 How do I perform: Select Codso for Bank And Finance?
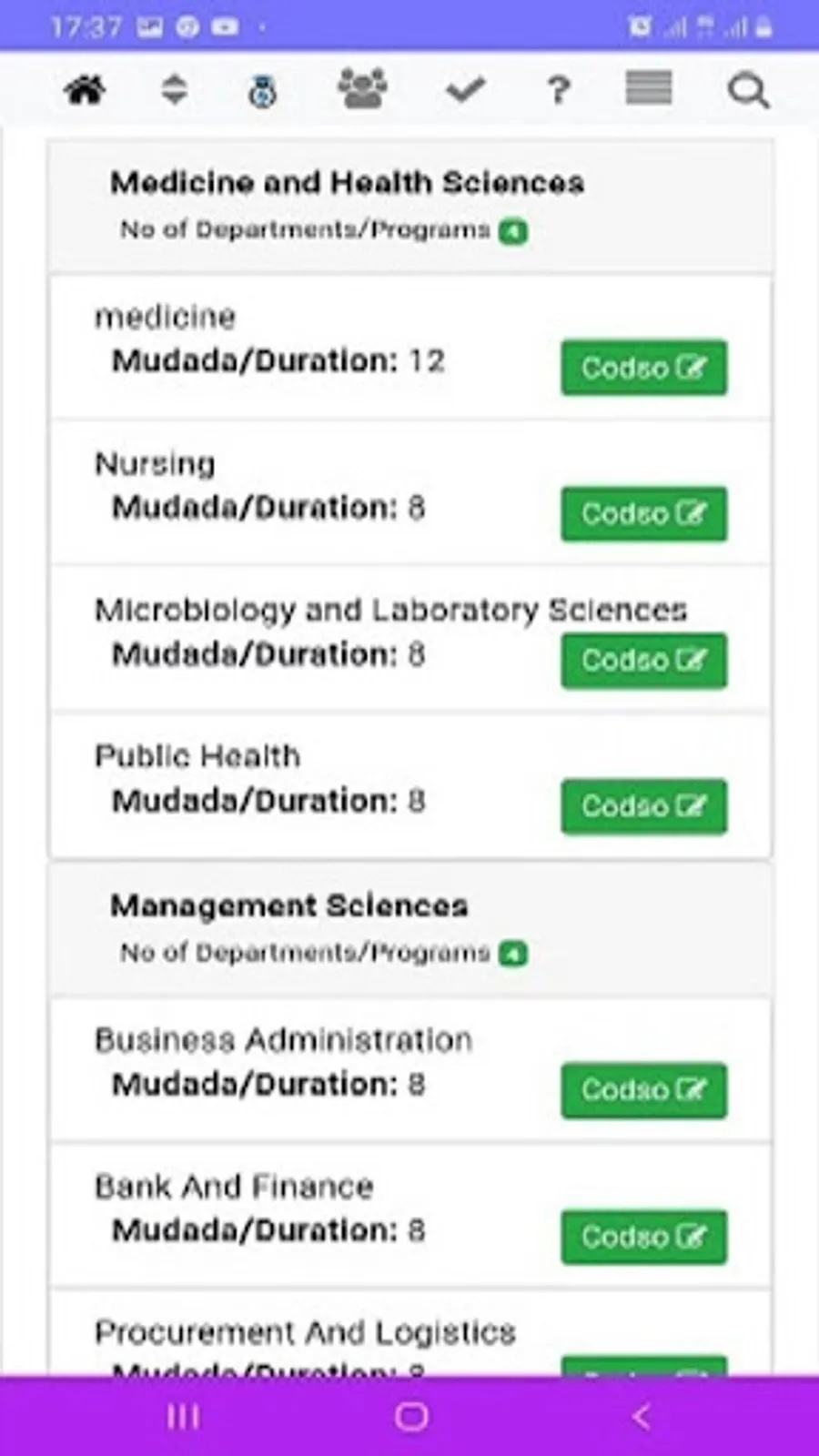643,1236
